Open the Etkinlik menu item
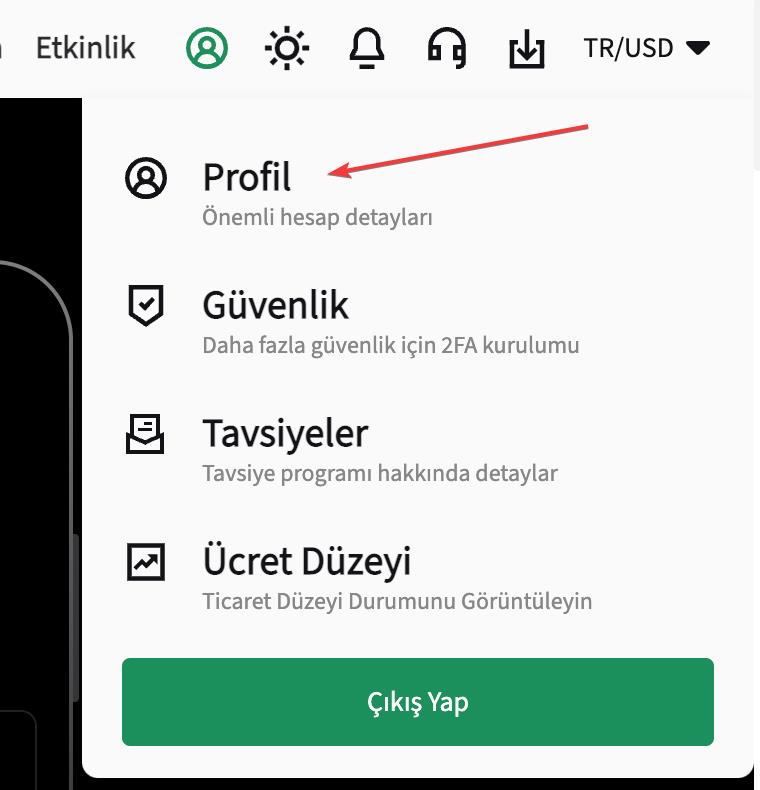The image size is (760, 790). tap(85, 47)
